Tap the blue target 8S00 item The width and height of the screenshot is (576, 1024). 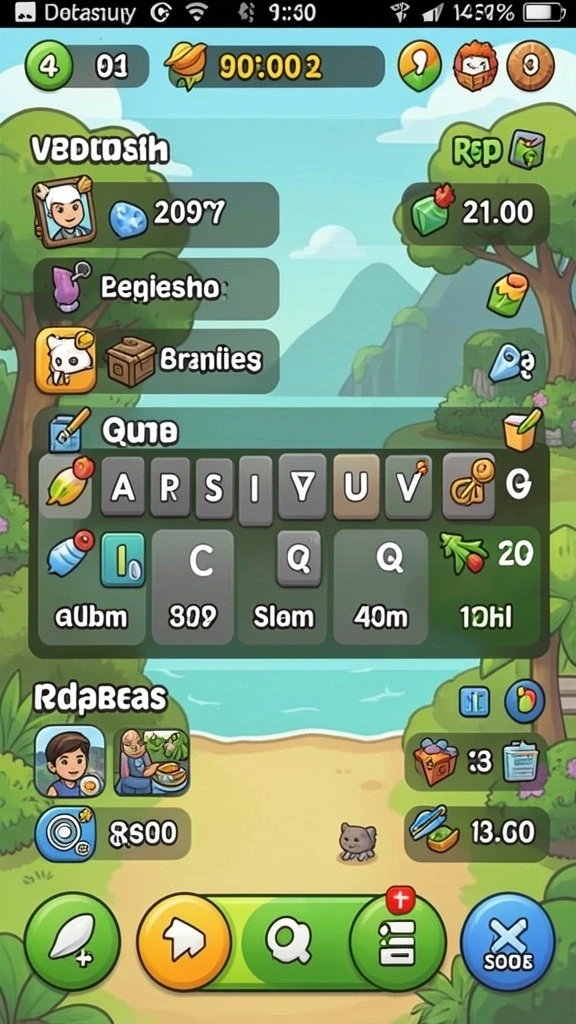(x=112, y=833)
